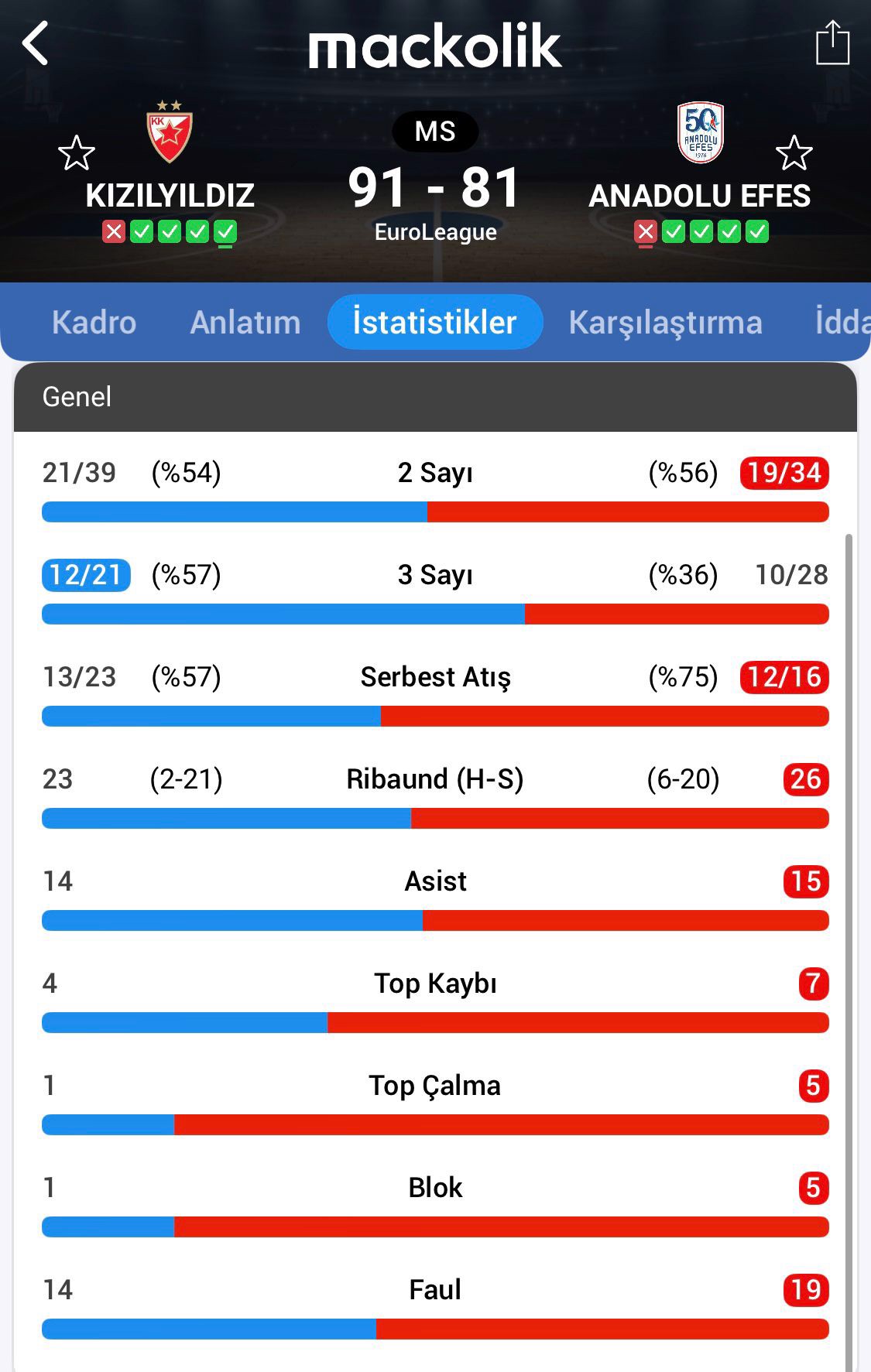
Task: Favorite Anadolu Efes with the star
Action: 794,153
